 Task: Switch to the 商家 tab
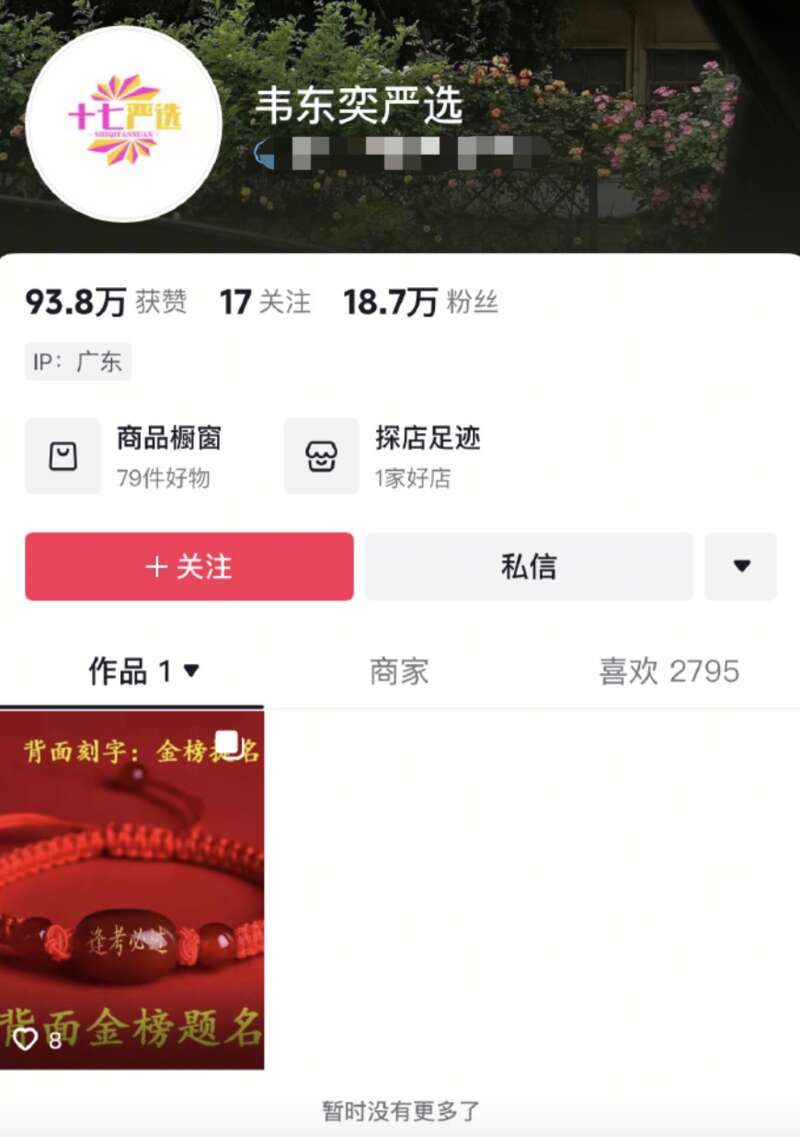(399, 671)
